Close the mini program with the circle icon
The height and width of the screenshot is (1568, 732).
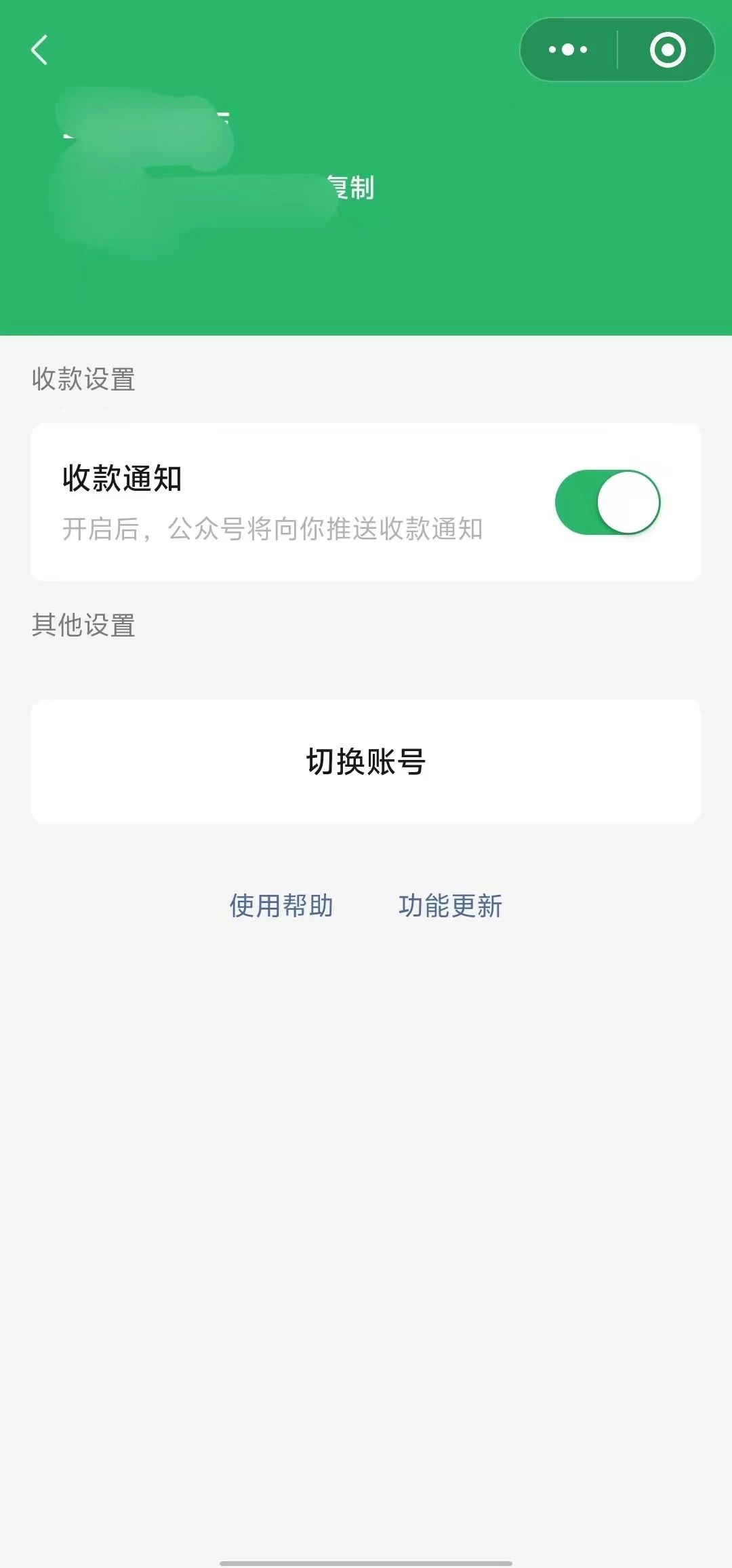coord(668,49)
